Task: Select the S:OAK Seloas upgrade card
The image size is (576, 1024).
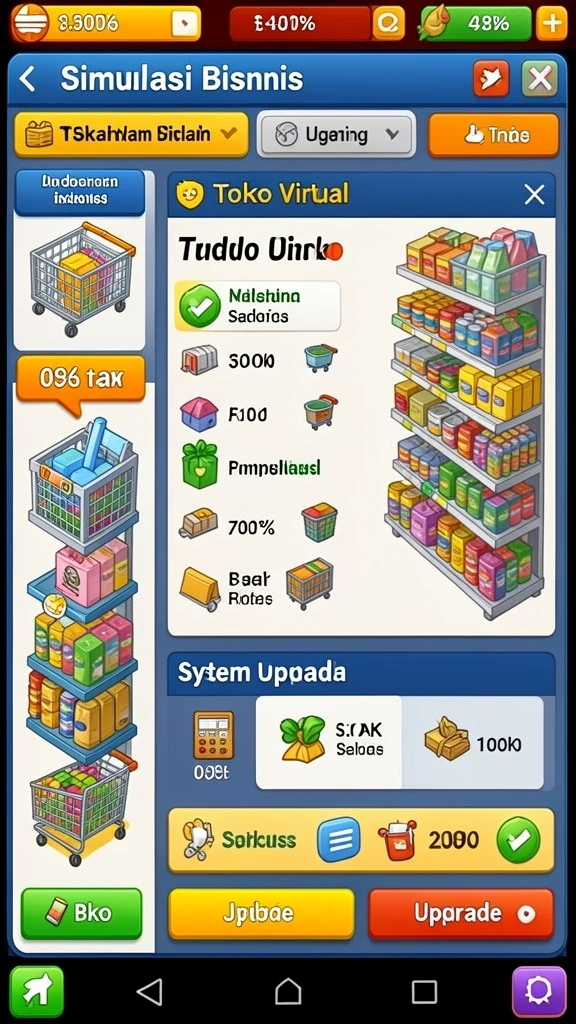Action: click(x=328, y=743)
